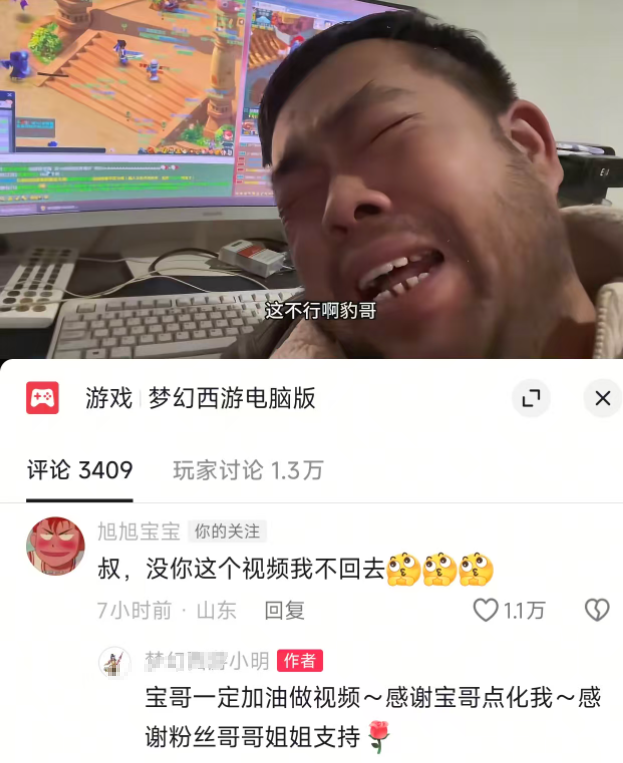Tap the video to pause playback
This screenshot has height=763, width=623.
pyautogui.click(x=311, y=180)
